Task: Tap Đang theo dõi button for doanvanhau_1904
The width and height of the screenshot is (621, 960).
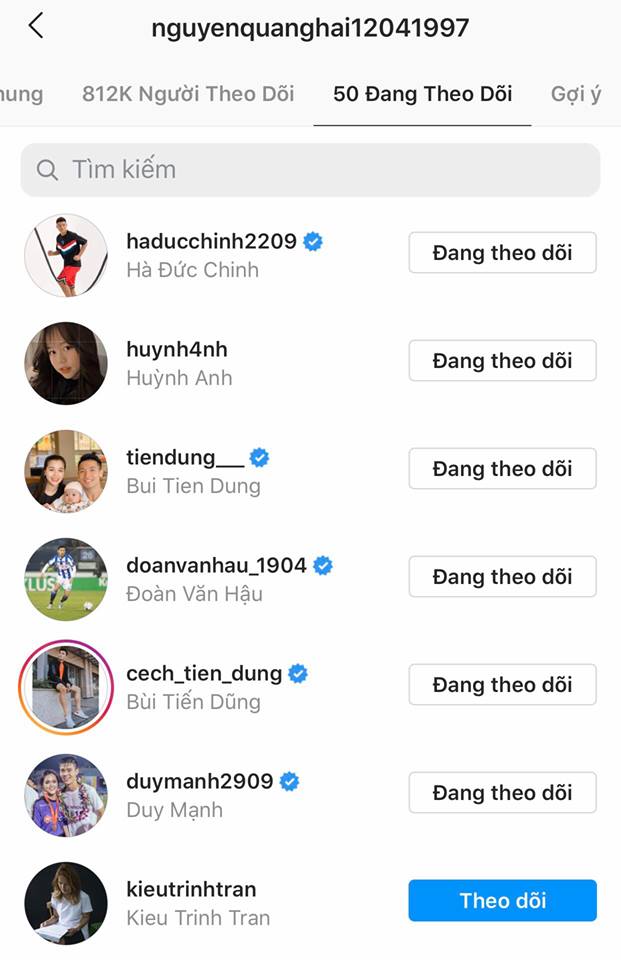Action: click(502, 577)
